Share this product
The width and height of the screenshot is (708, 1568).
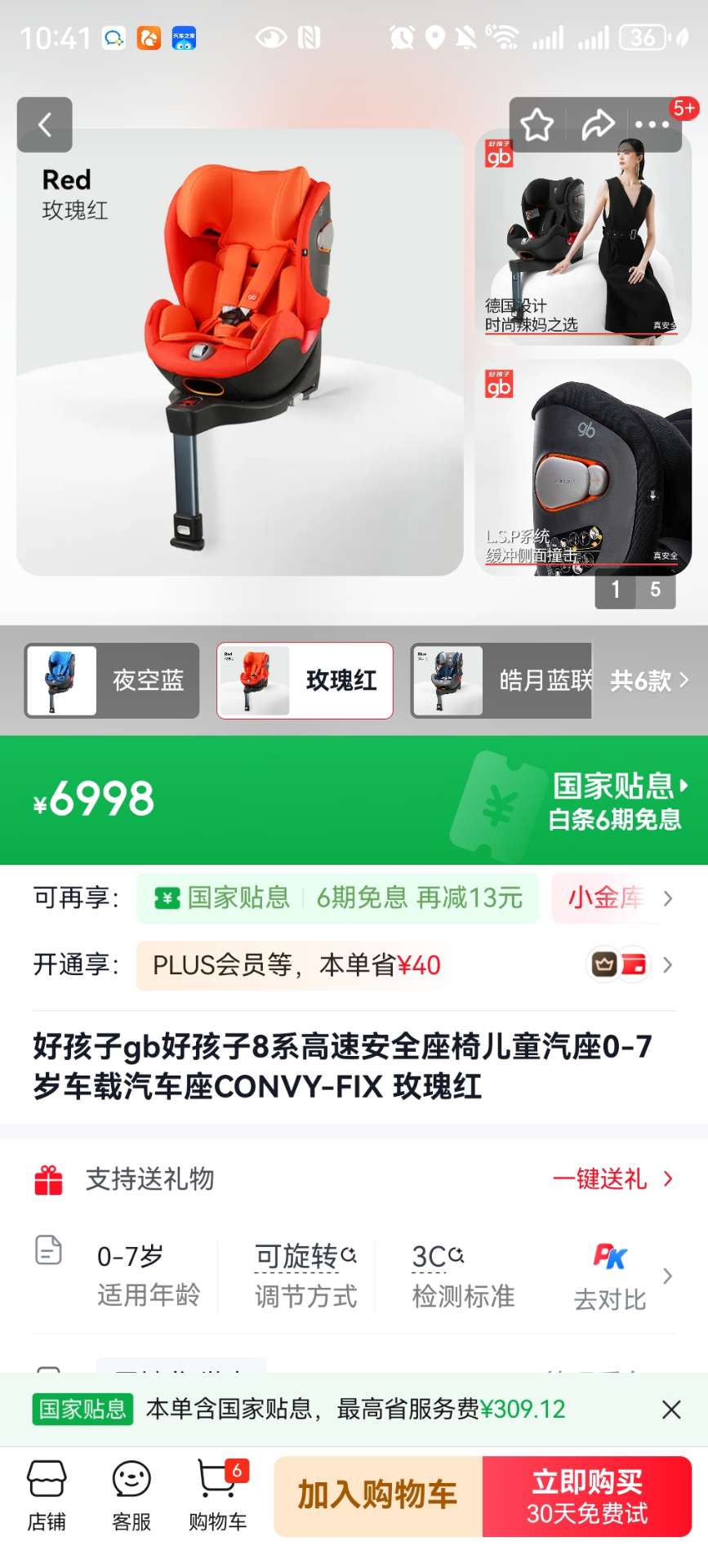597,125
